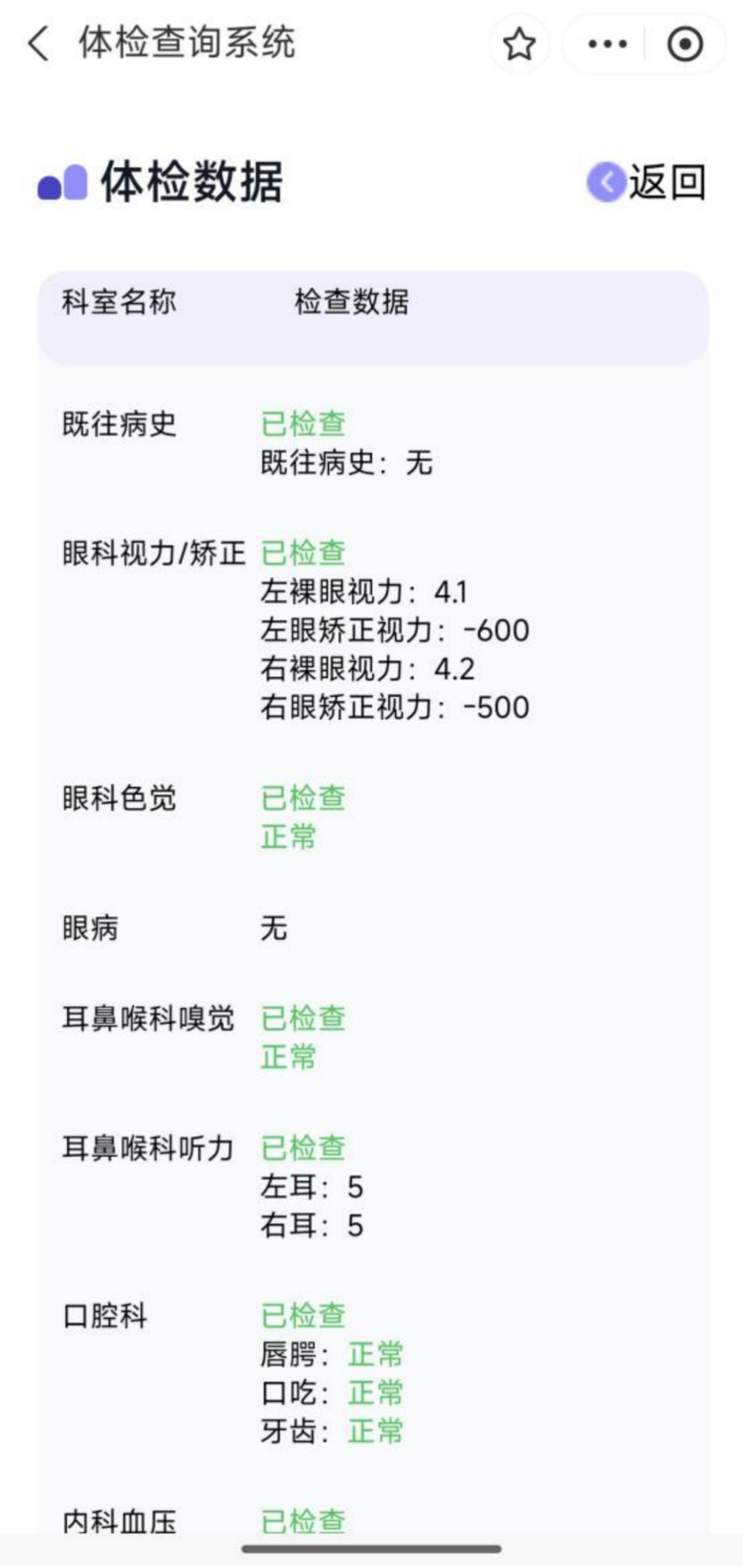
Task: Select the 科室名称 column header
Action: tap(118, 300)
